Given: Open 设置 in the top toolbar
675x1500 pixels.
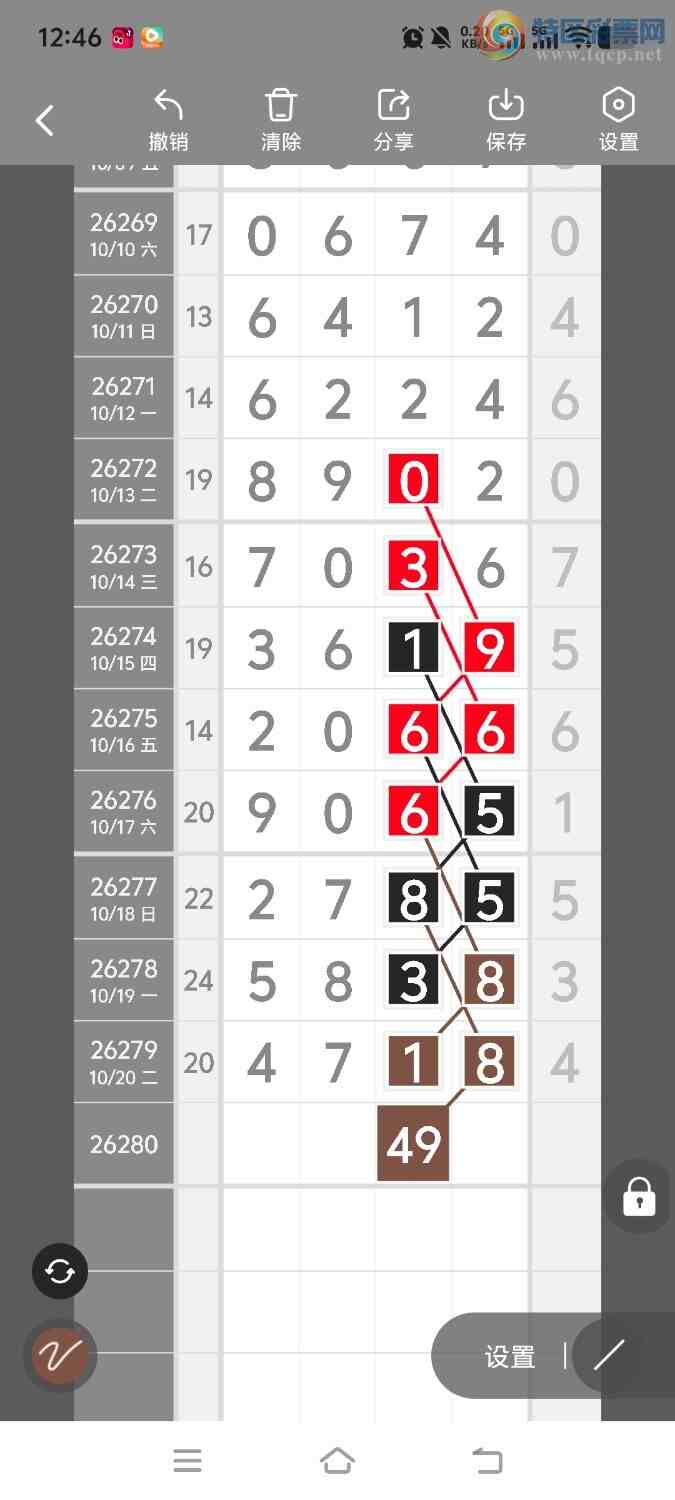Looking at the screenshot, I should (x=619, y=121).
